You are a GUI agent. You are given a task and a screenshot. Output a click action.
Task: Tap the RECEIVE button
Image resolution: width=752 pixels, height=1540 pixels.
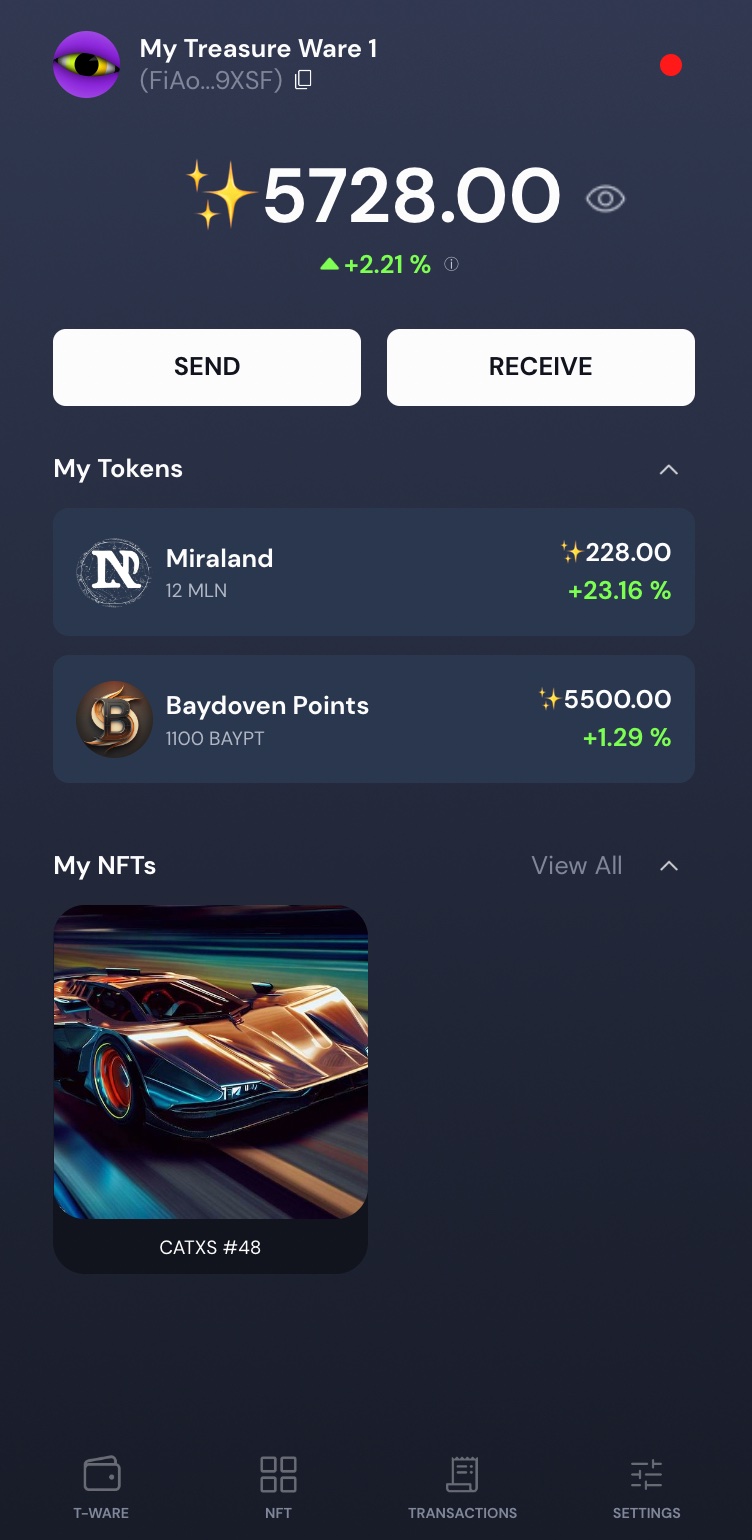[540, 367]
